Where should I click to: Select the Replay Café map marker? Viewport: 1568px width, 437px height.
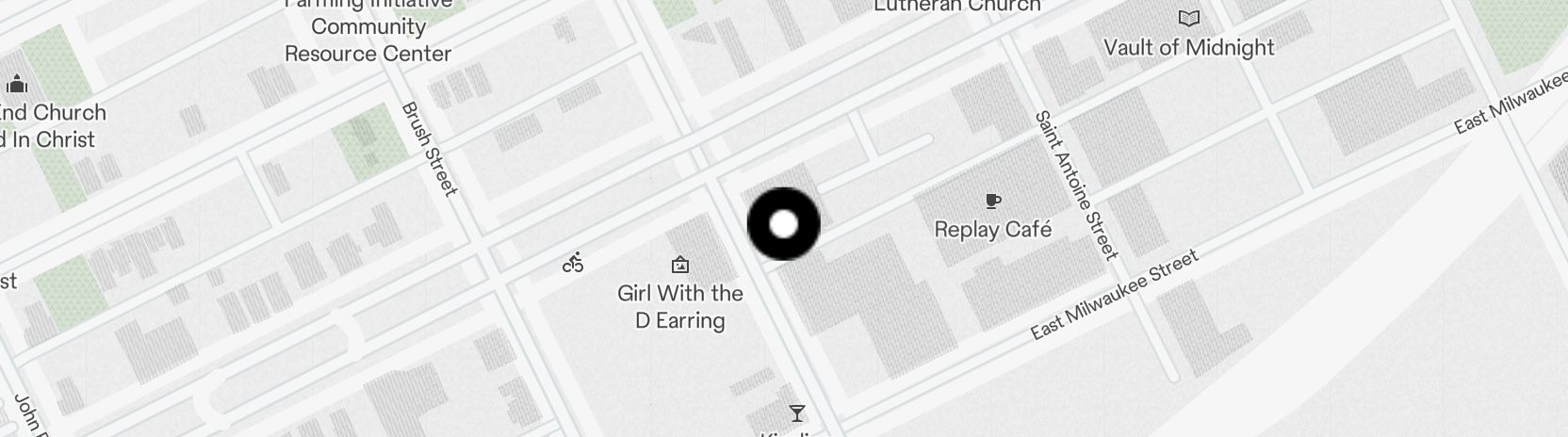(x=992, y=201)
